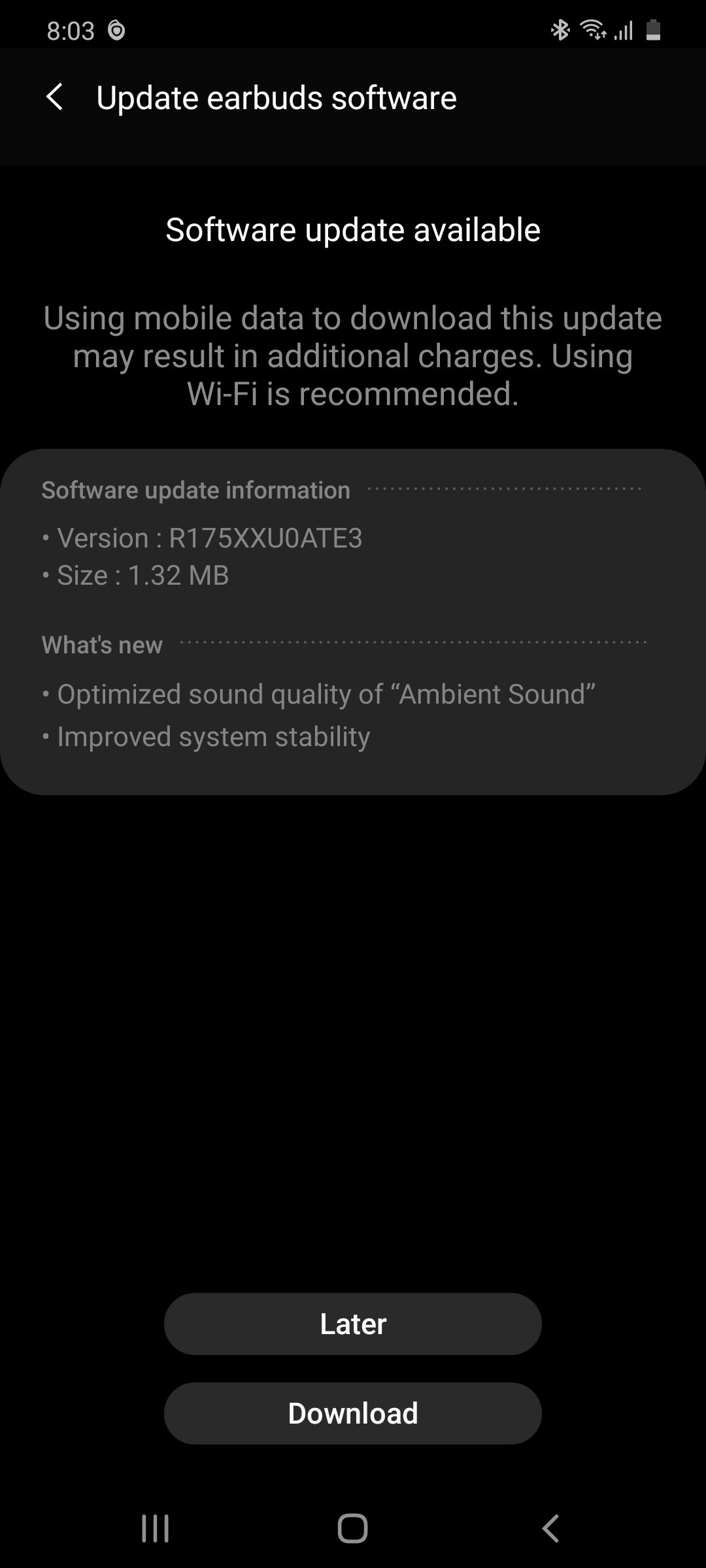706x1568 pixels.
Task: Download the earbuds software update
Action: [x=352, y=1413]
